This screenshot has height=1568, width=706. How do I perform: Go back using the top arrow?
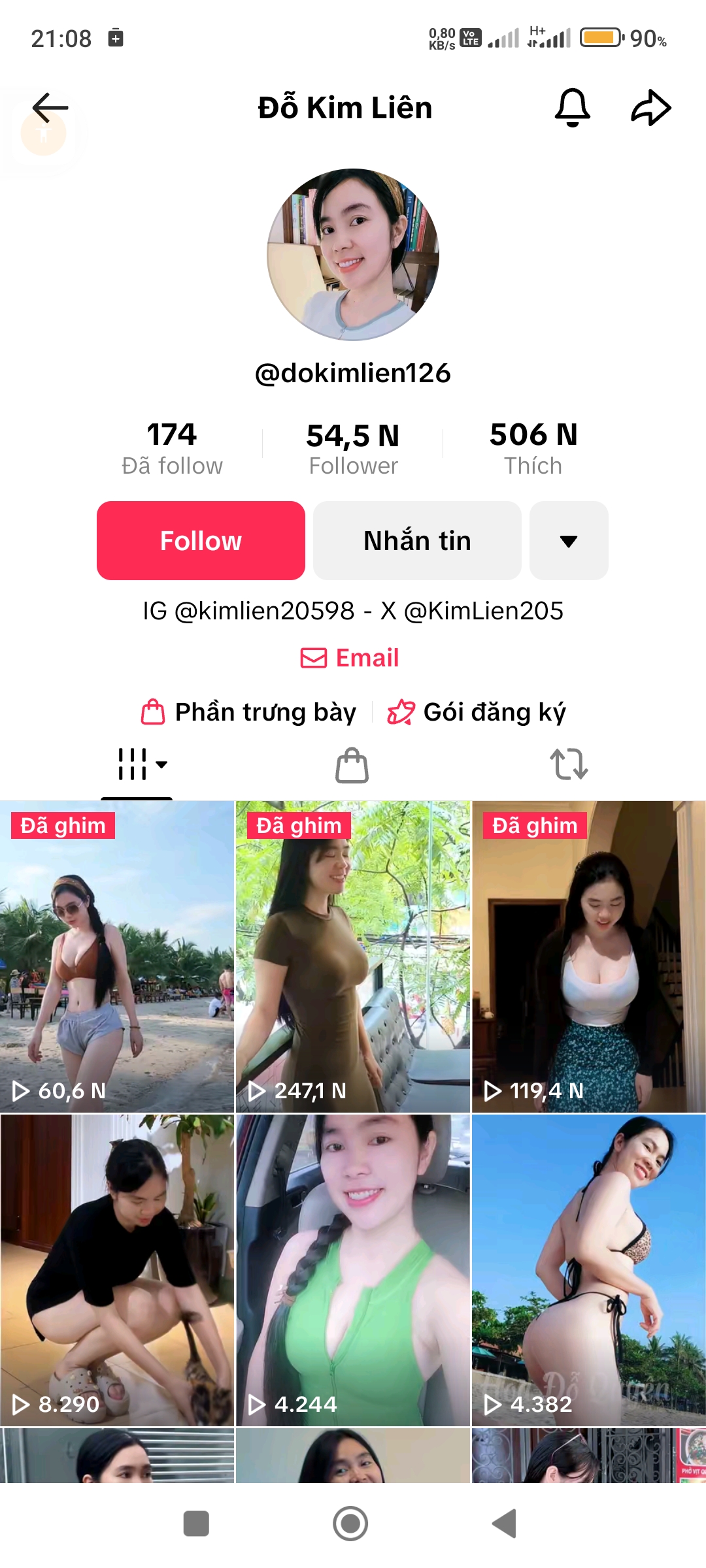point(50,108)
